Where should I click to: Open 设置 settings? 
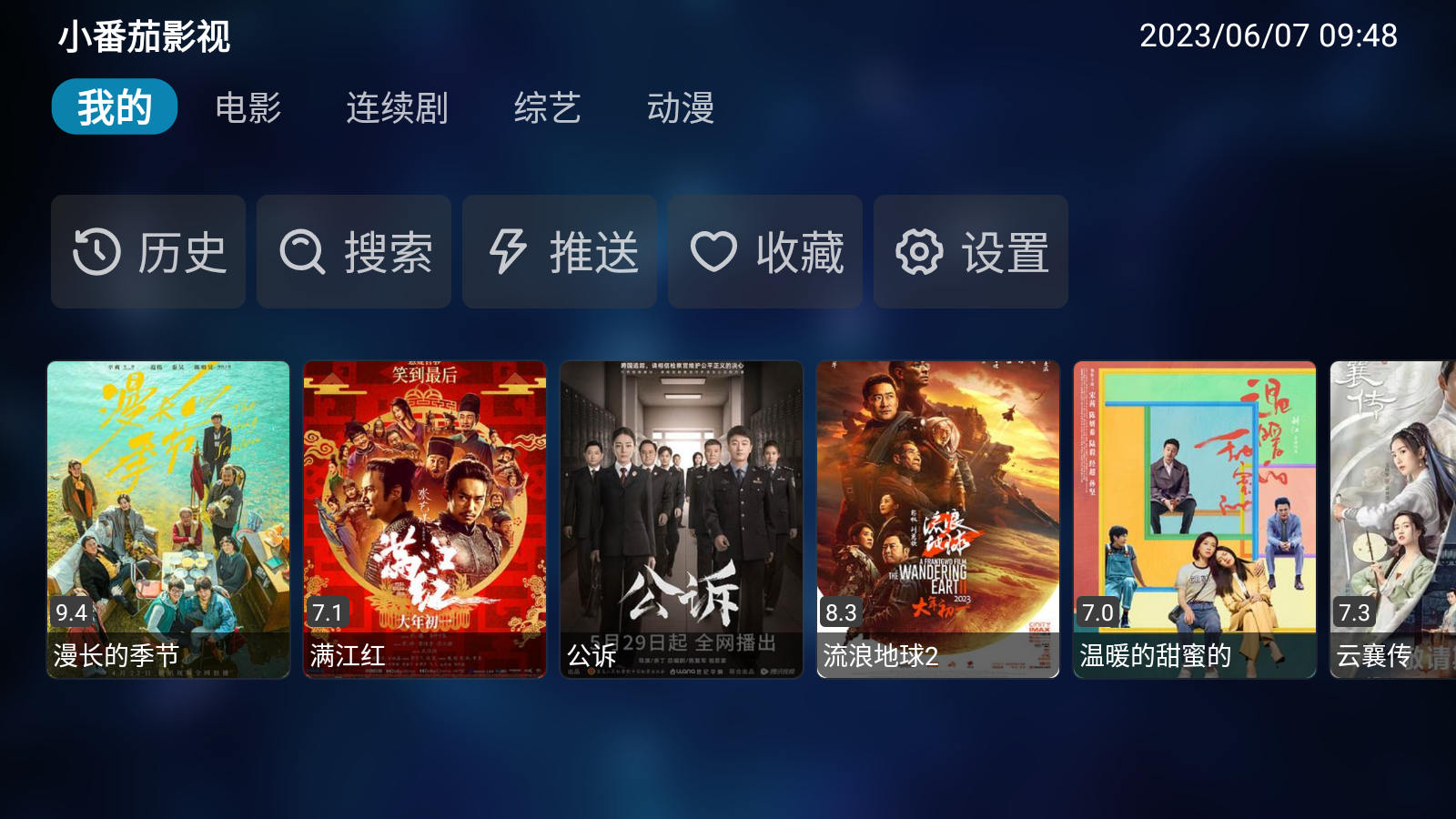pos(971,252)
